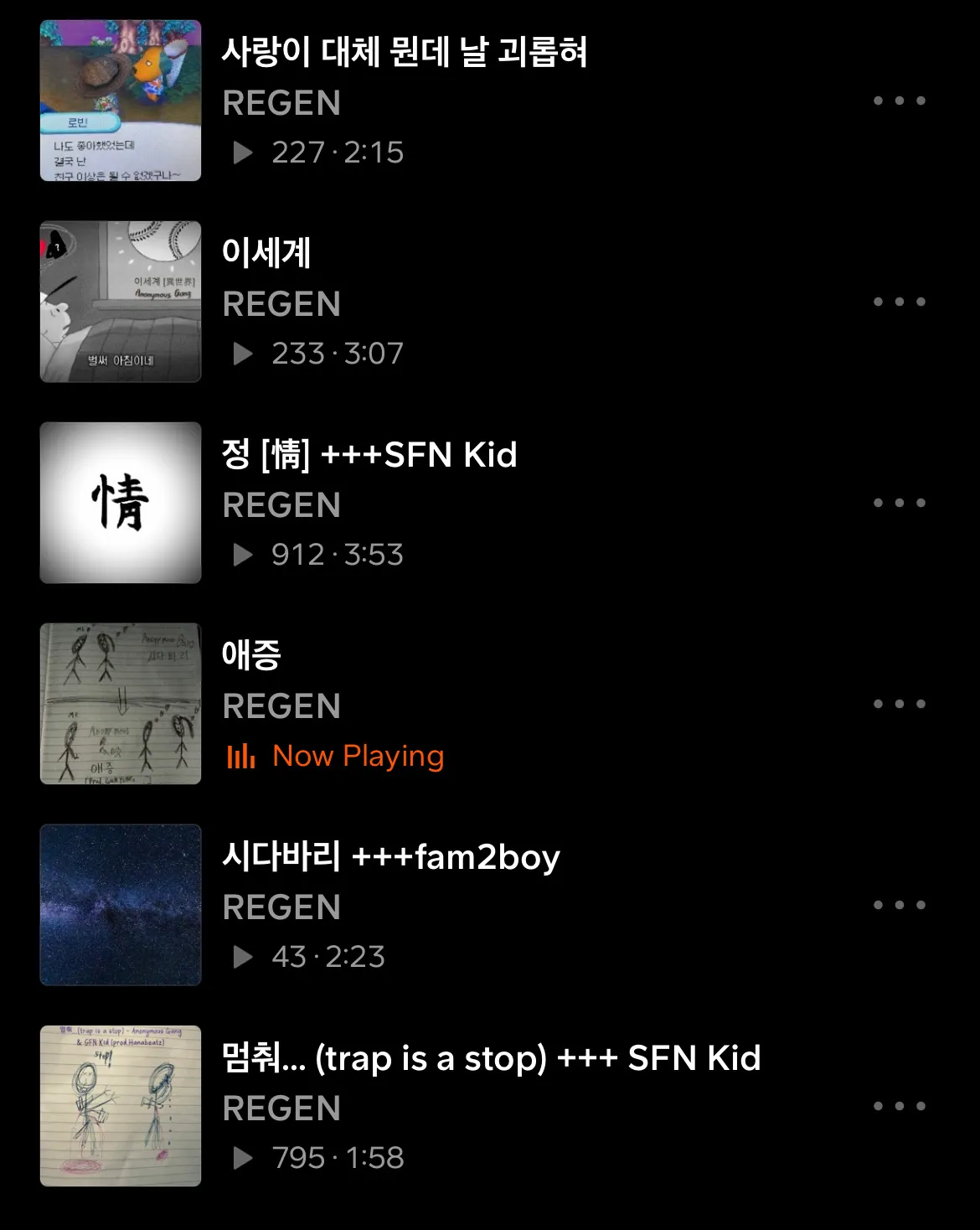Screen dimensions: 980x1230
Task: Click the galaxy artwork of 시다바리
Action: pyautogui.click(x=120, y=904)
